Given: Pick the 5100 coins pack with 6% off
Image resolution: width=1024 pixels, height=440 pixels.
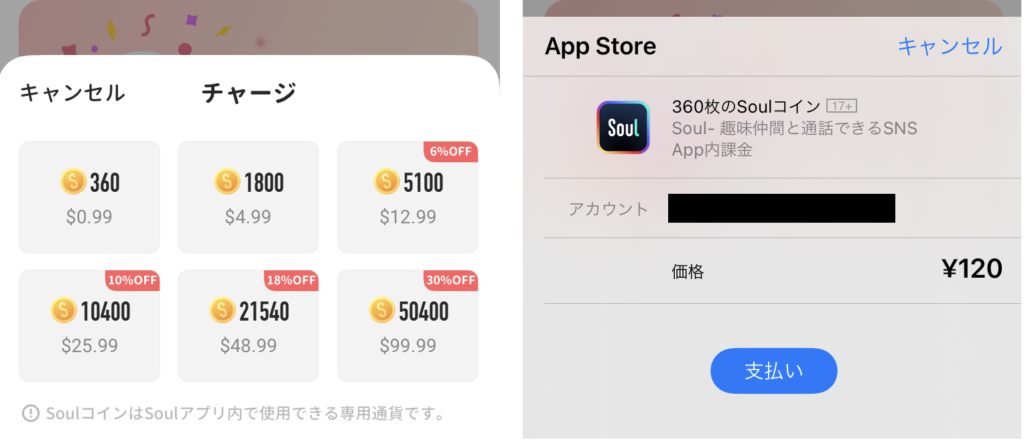Looking at the screenshot, I should pyautogui.click(x=407, y=197).
